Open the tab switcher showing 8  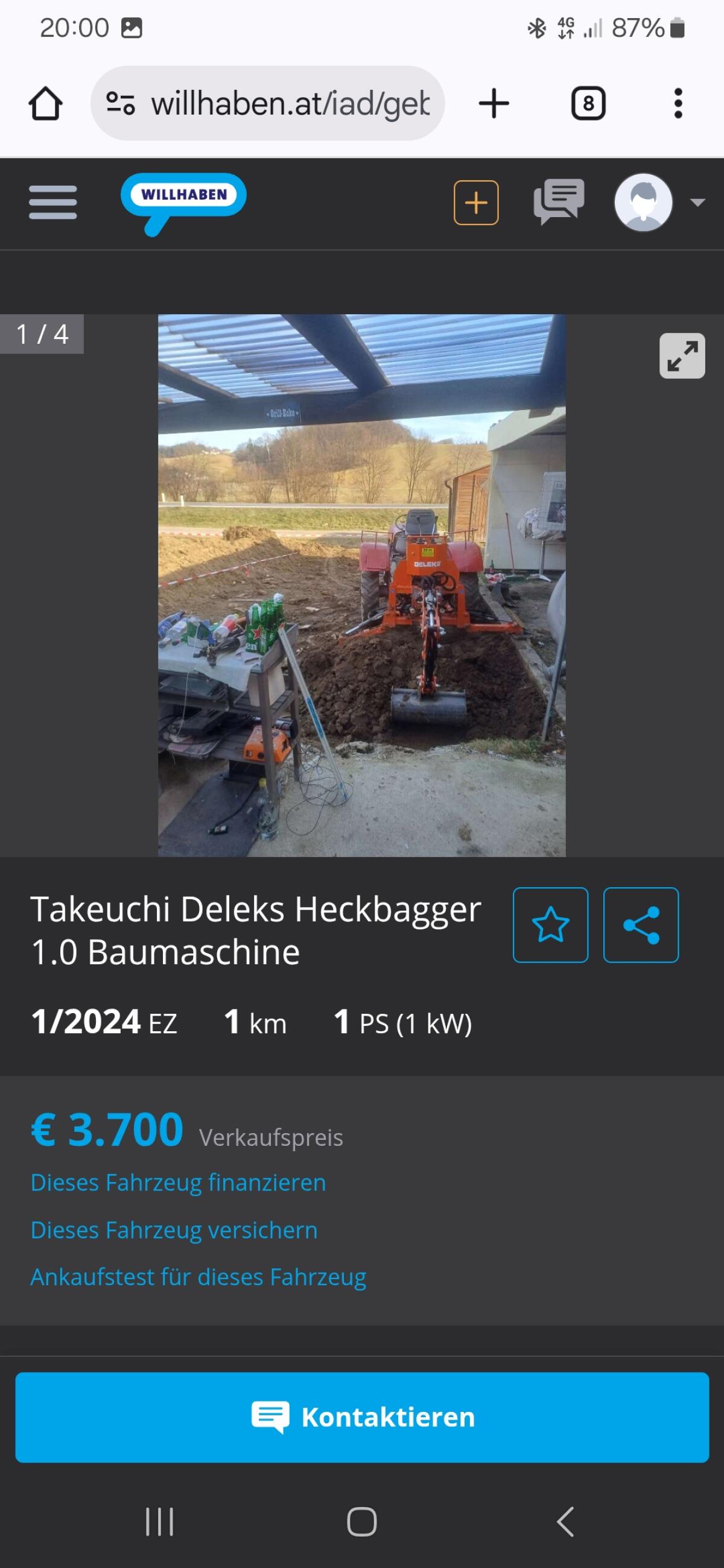point(588,104)
